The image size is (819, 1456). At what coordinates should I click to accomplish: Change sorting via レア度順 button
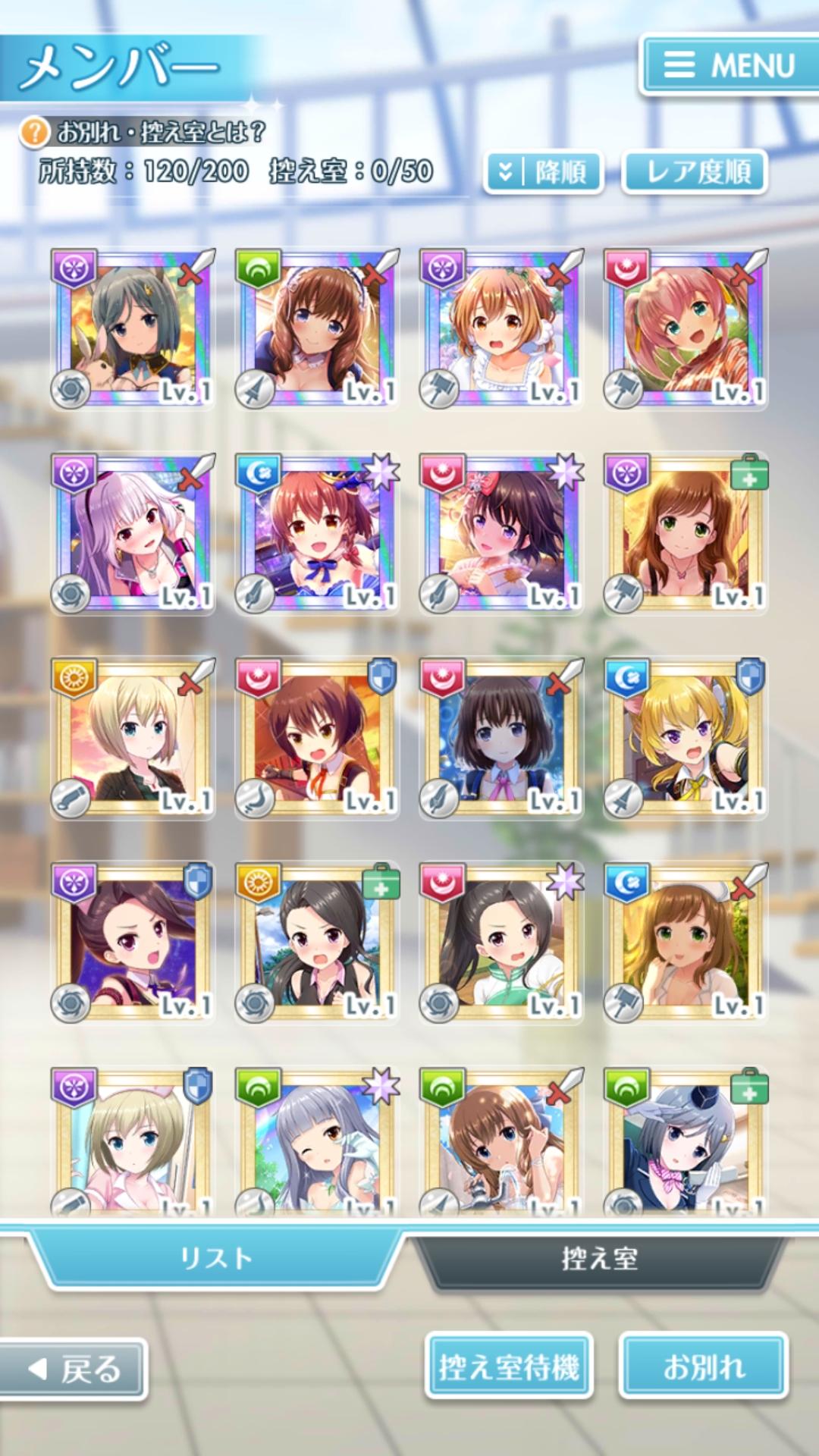[x=694, y=173]
